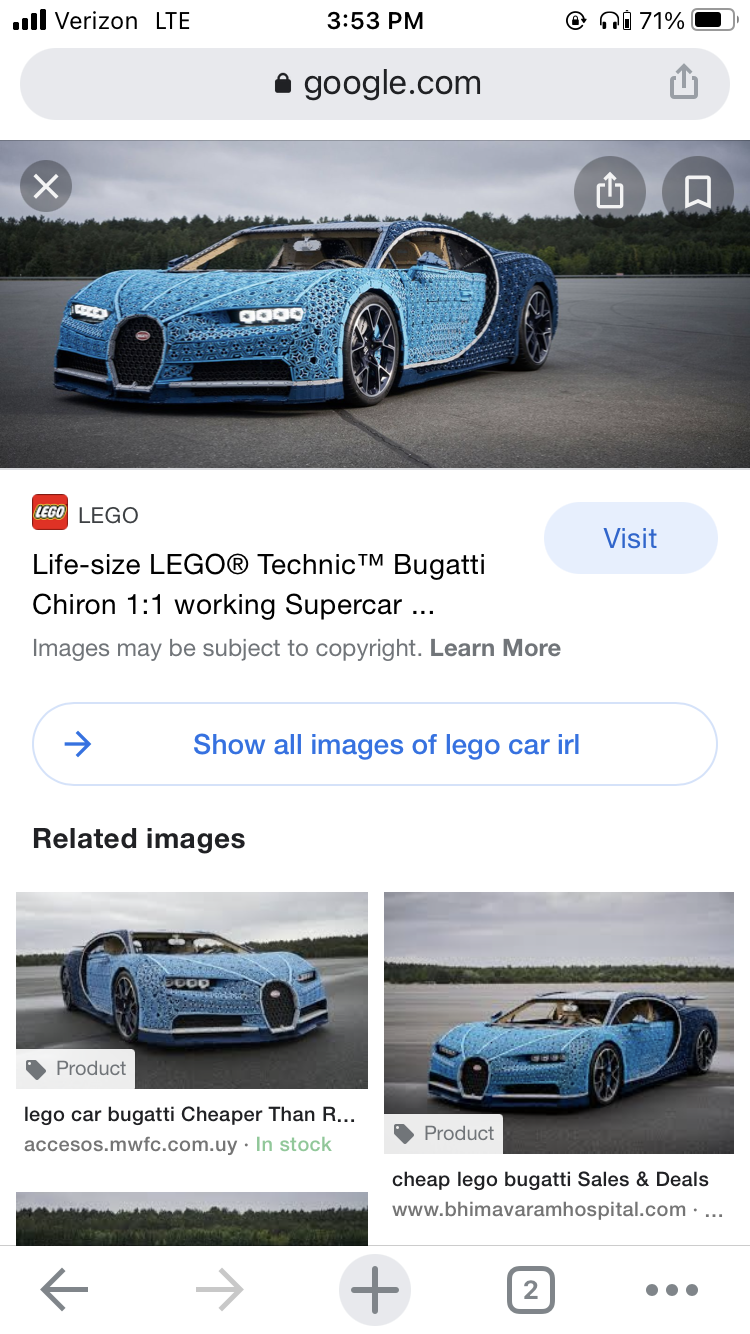Viewport: 750px width, 1334px height.
Task: Open the browser overflow menu
Action: pos(670,1290)
